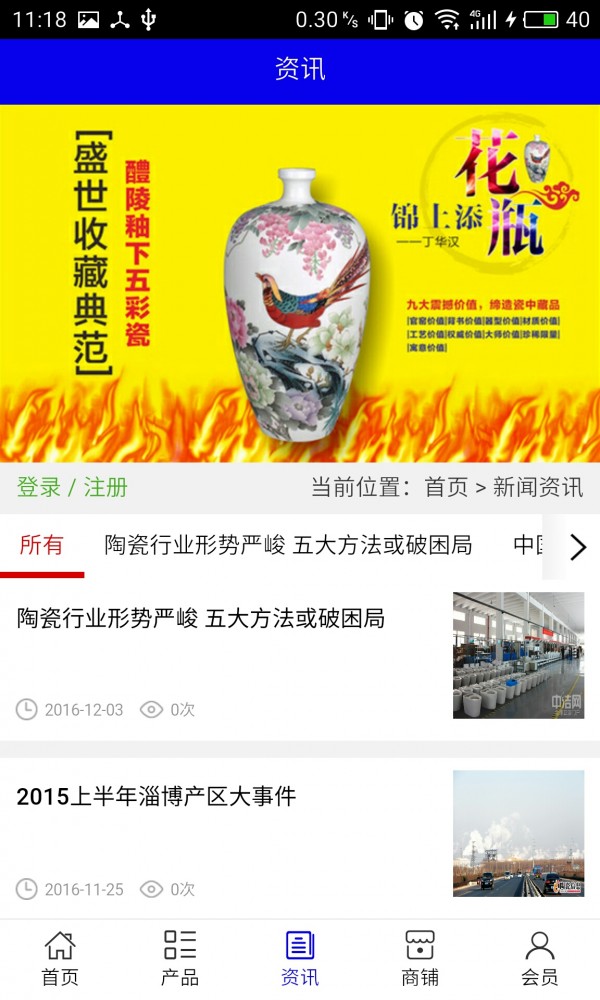Switch to 陶瓷行业形势严峻 五大方法或破困局 tab
This screenshot has width=600, height=1000.
pos(288,545)
